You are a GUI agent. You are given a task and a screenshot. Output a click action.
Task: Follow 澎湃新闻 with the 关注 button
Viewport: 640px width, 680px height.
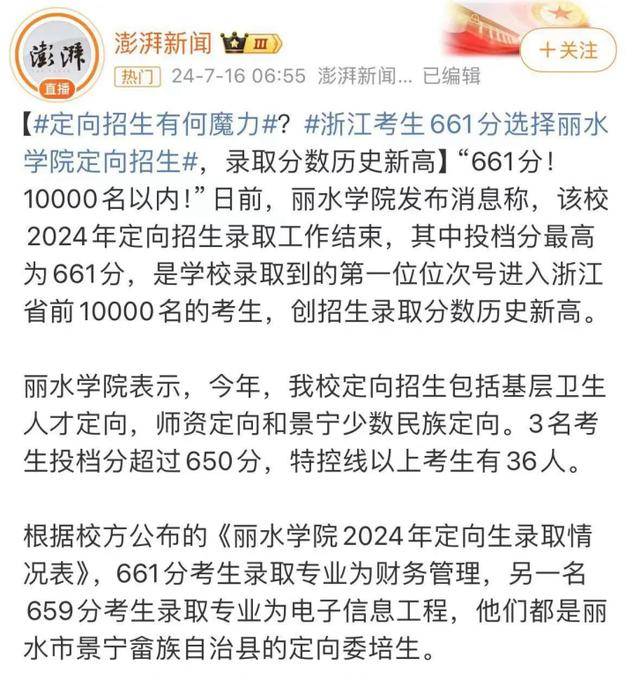[567, 49]
